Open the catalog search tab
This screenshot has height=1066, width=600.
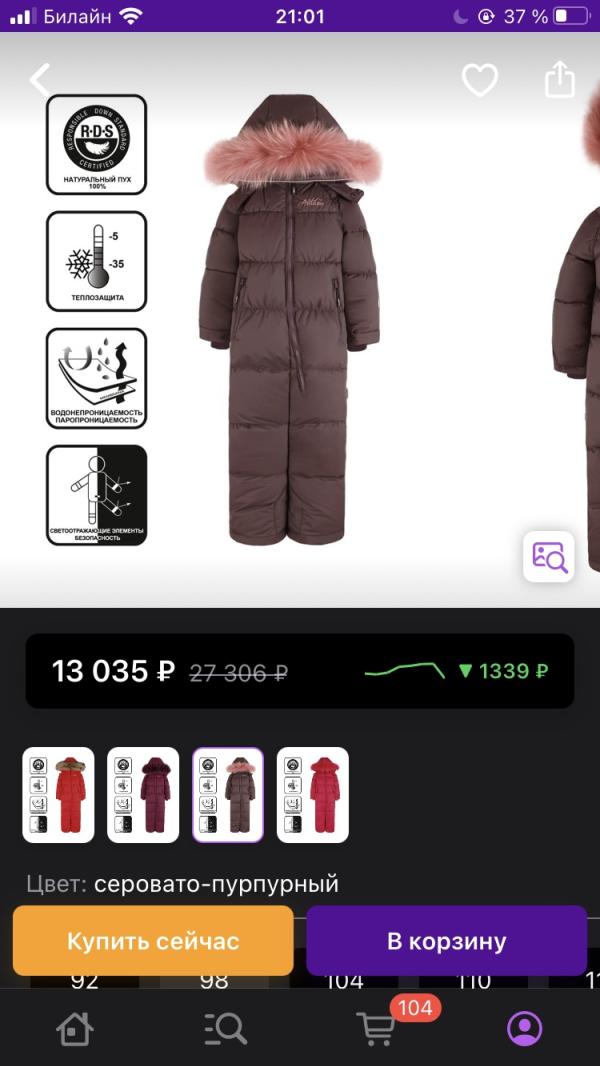[x=225, y=1029]
